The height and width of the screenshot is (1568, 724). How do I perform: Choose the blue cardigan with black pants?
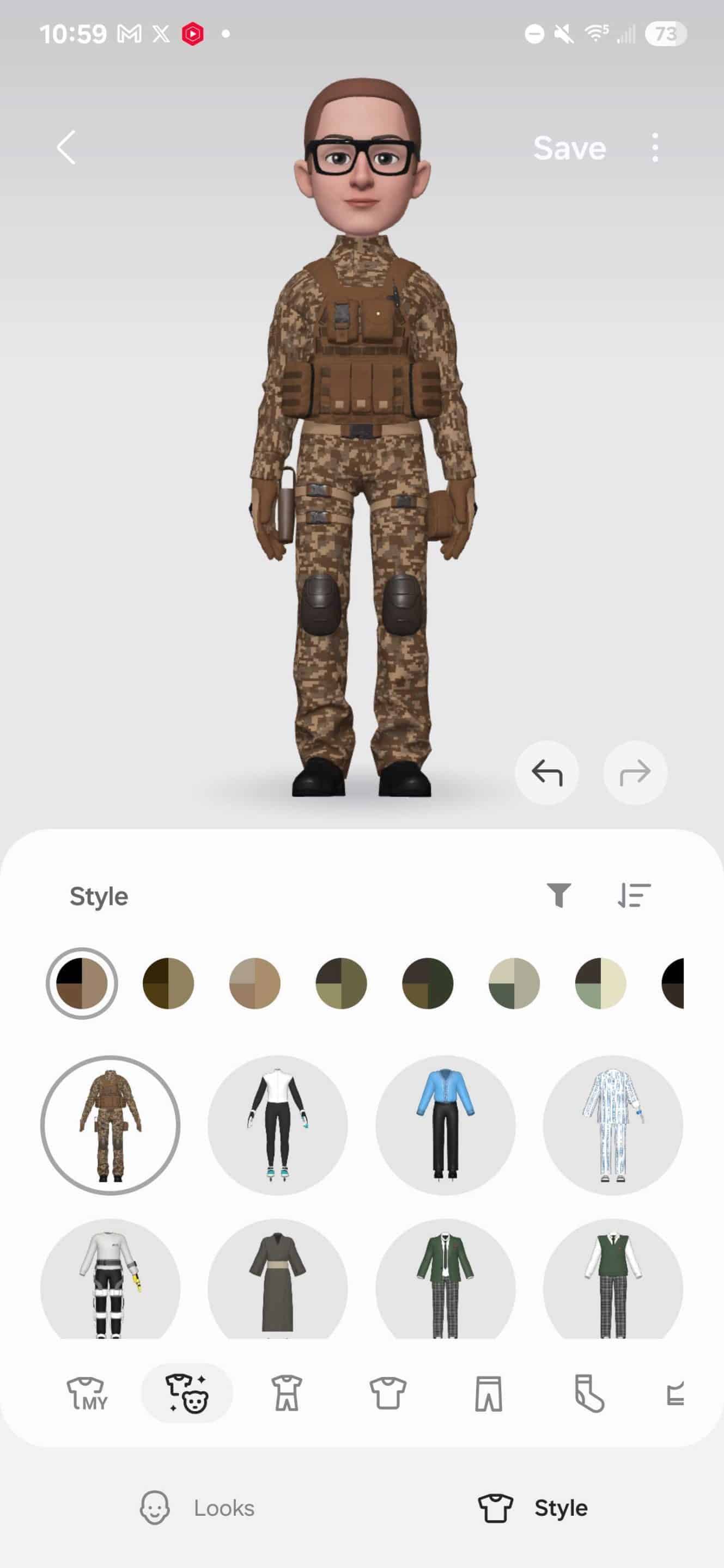445,1125
